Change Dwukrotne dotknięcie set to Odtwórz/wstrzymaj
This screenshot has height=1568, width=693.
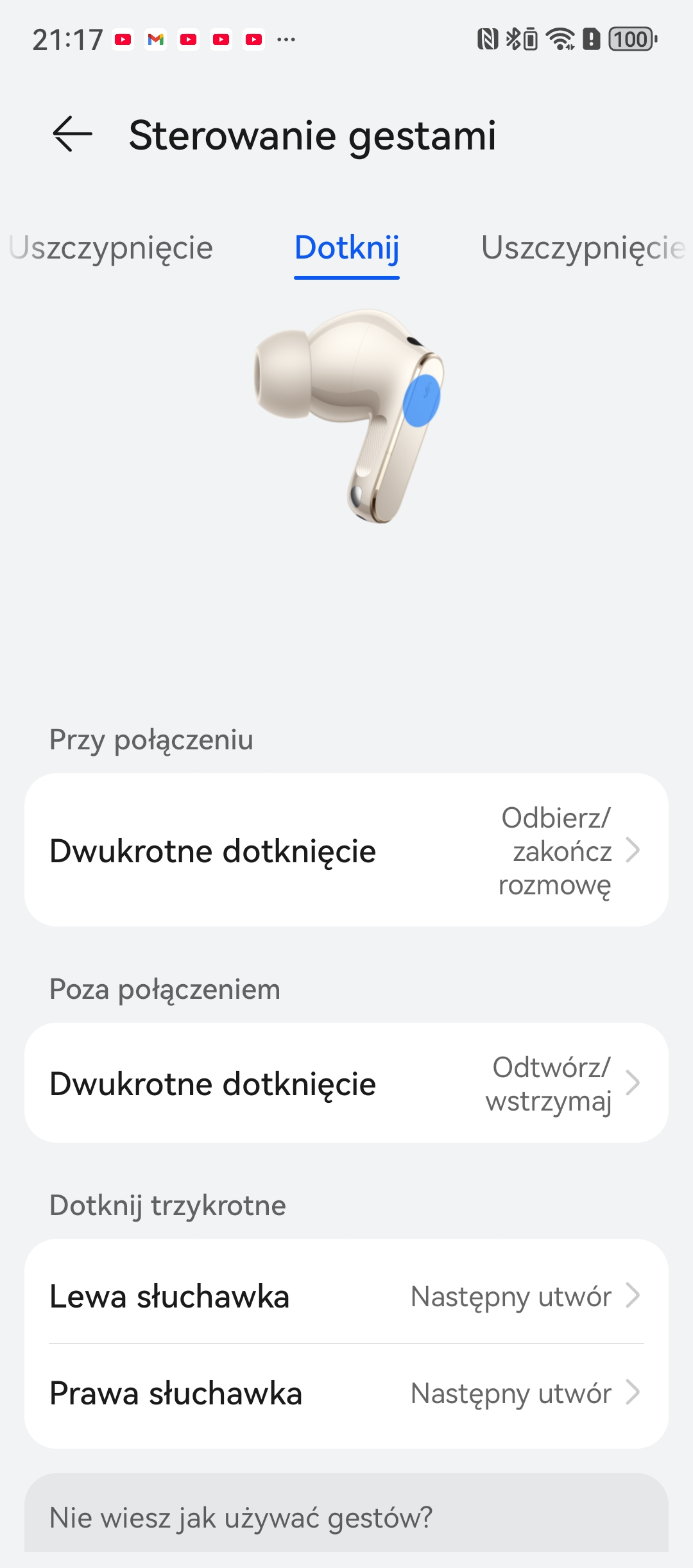pyautogui.click(x=346, y=1083)
